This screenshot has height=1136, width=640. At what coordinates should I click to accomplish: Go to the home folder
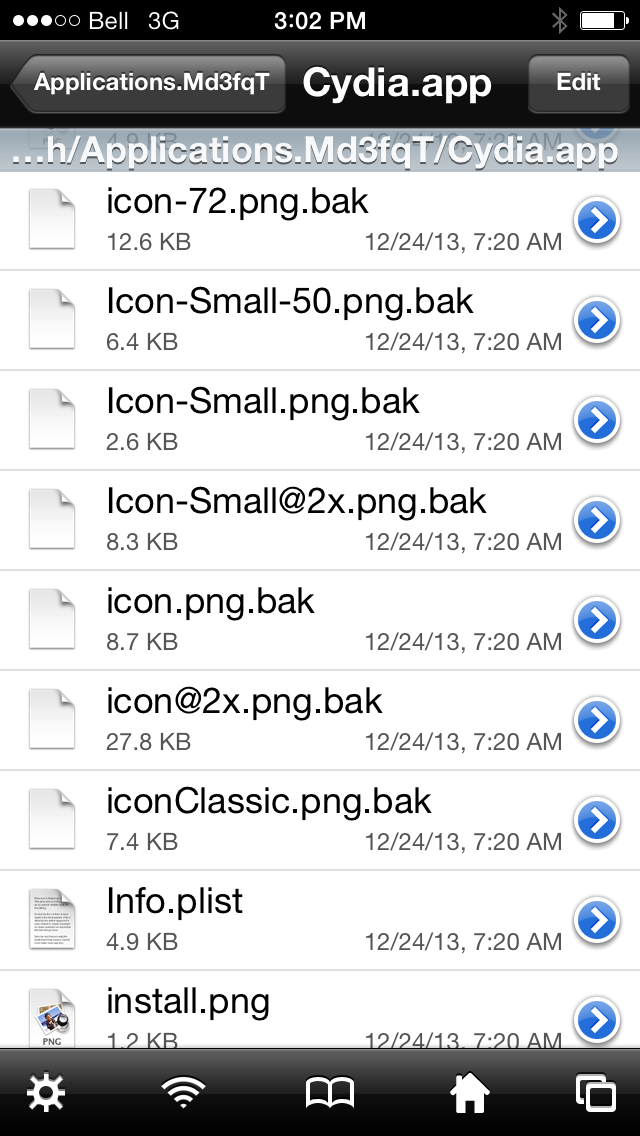pyautogui.click(x=470, y=1093)
